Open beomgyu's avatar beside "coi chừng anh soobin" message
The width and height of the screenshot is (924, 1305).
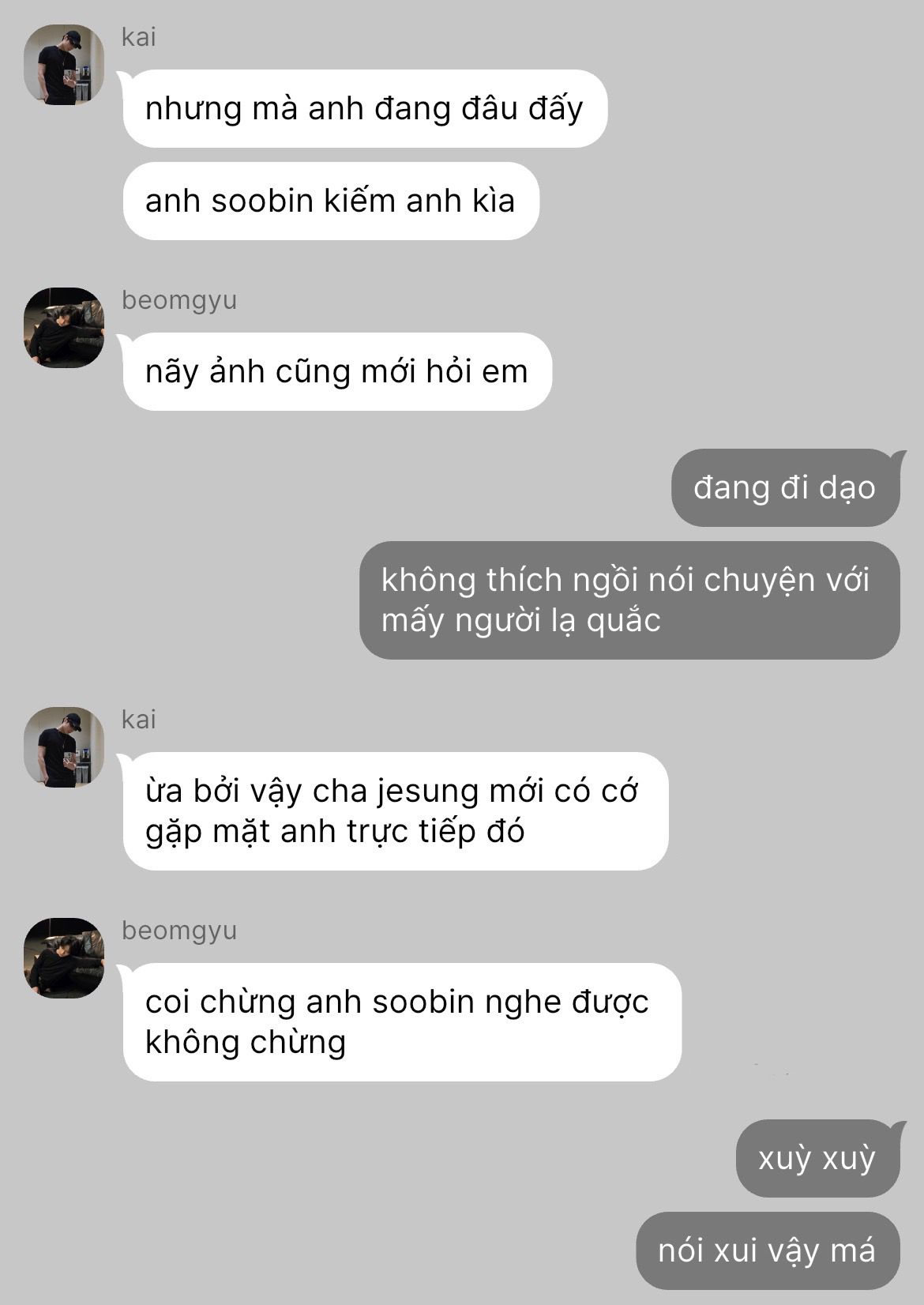tap(64, 957)
